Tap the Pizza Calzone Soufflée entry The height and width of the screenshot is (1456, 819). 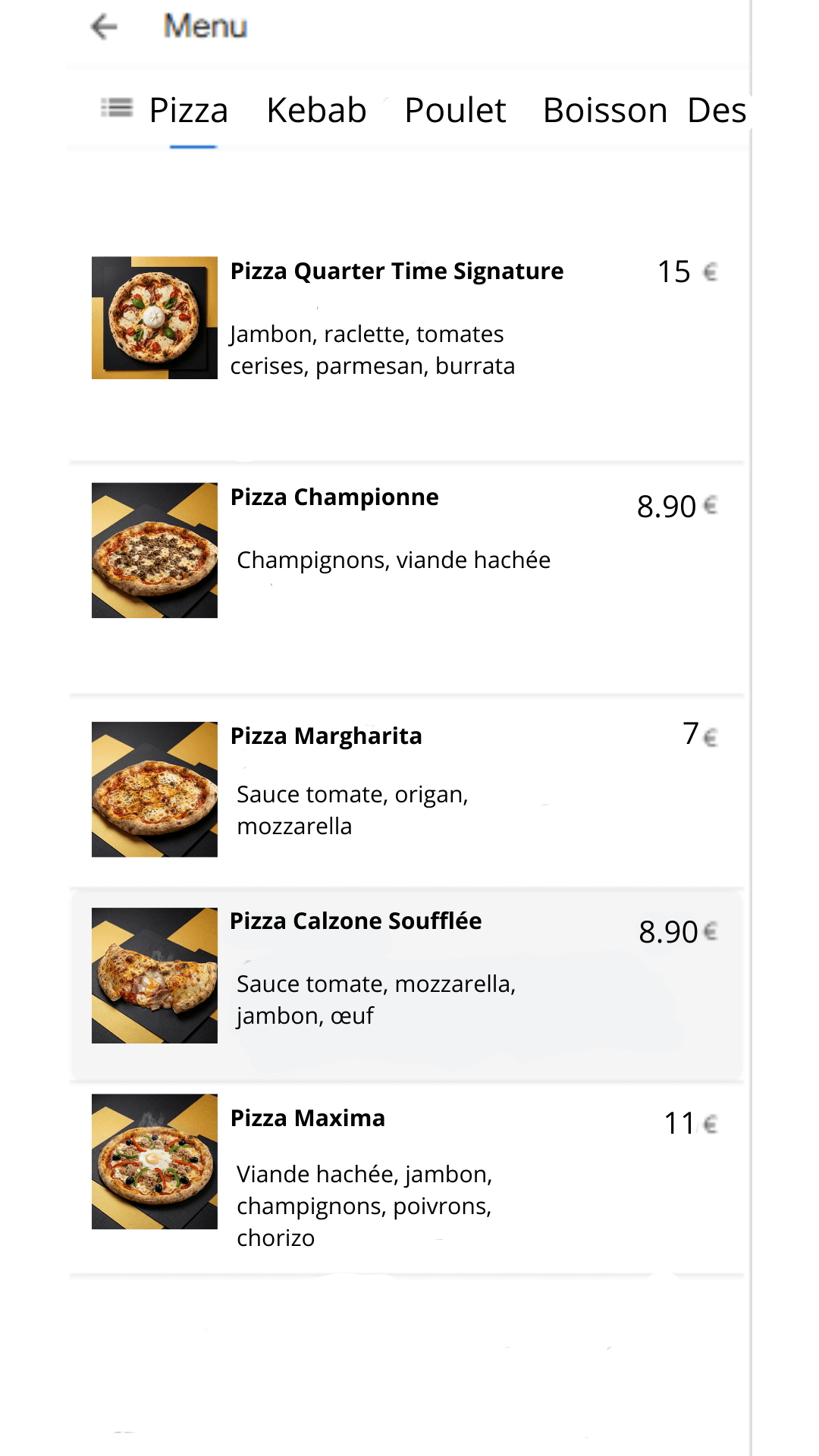(x=355, y=921)
